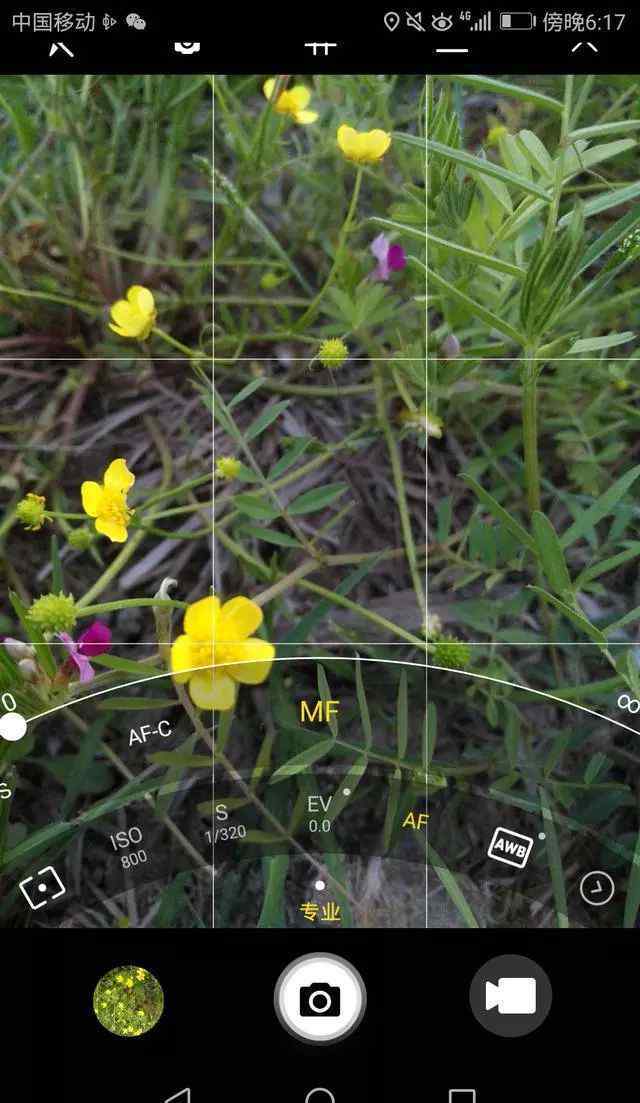Tap the clock-shaped reset icon

tap(597, 888)
